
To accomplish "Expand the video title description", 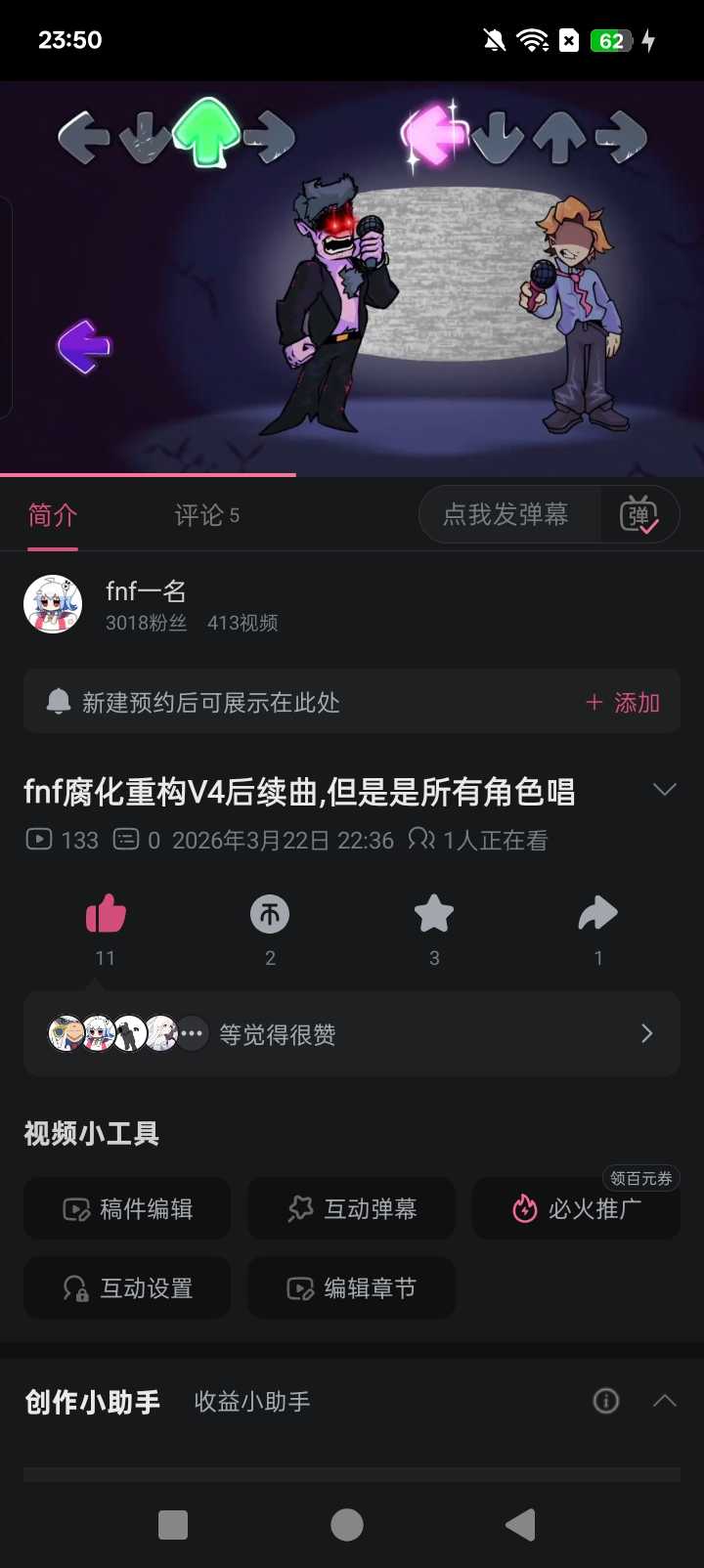I will [665, 790].
